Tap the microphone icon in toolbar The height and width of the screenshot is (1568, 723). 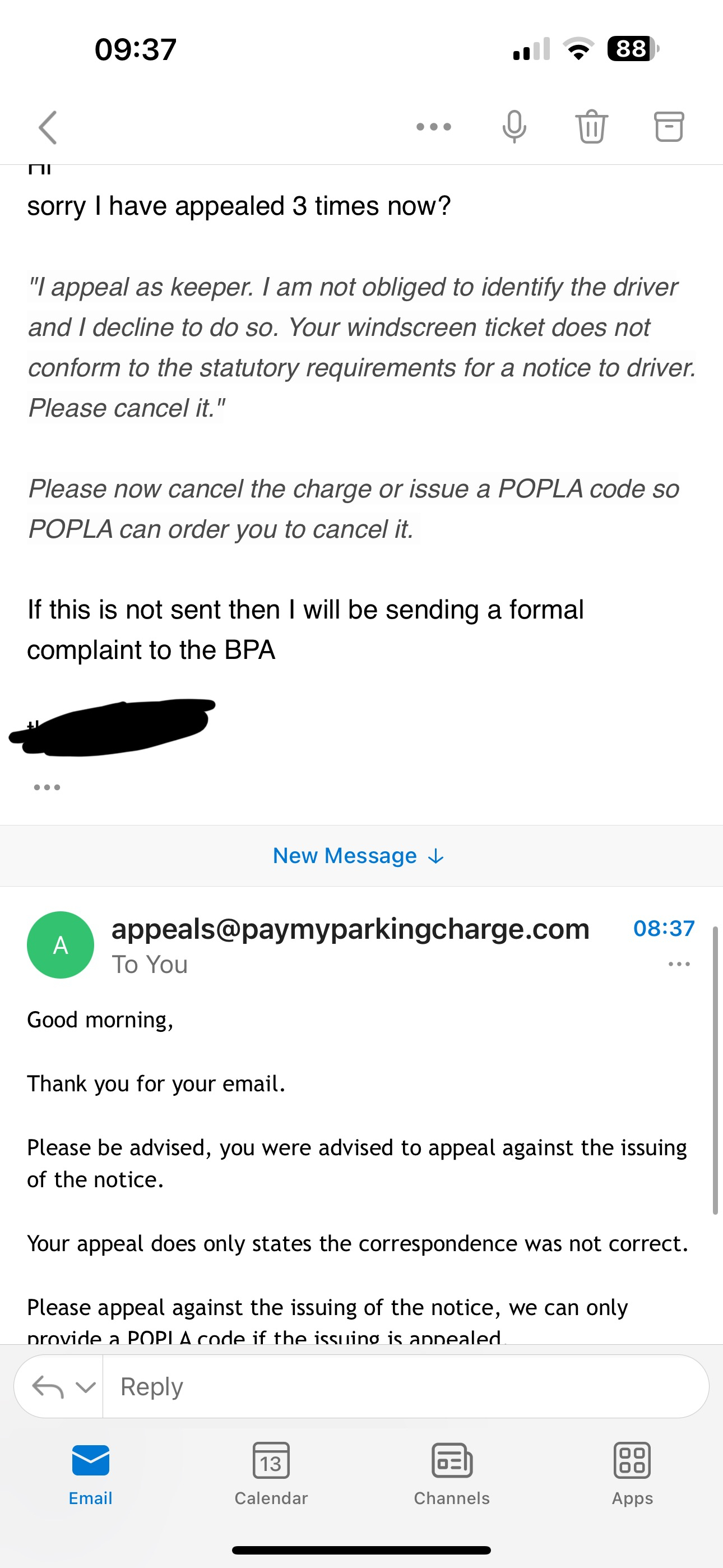[x=515, y=127]
